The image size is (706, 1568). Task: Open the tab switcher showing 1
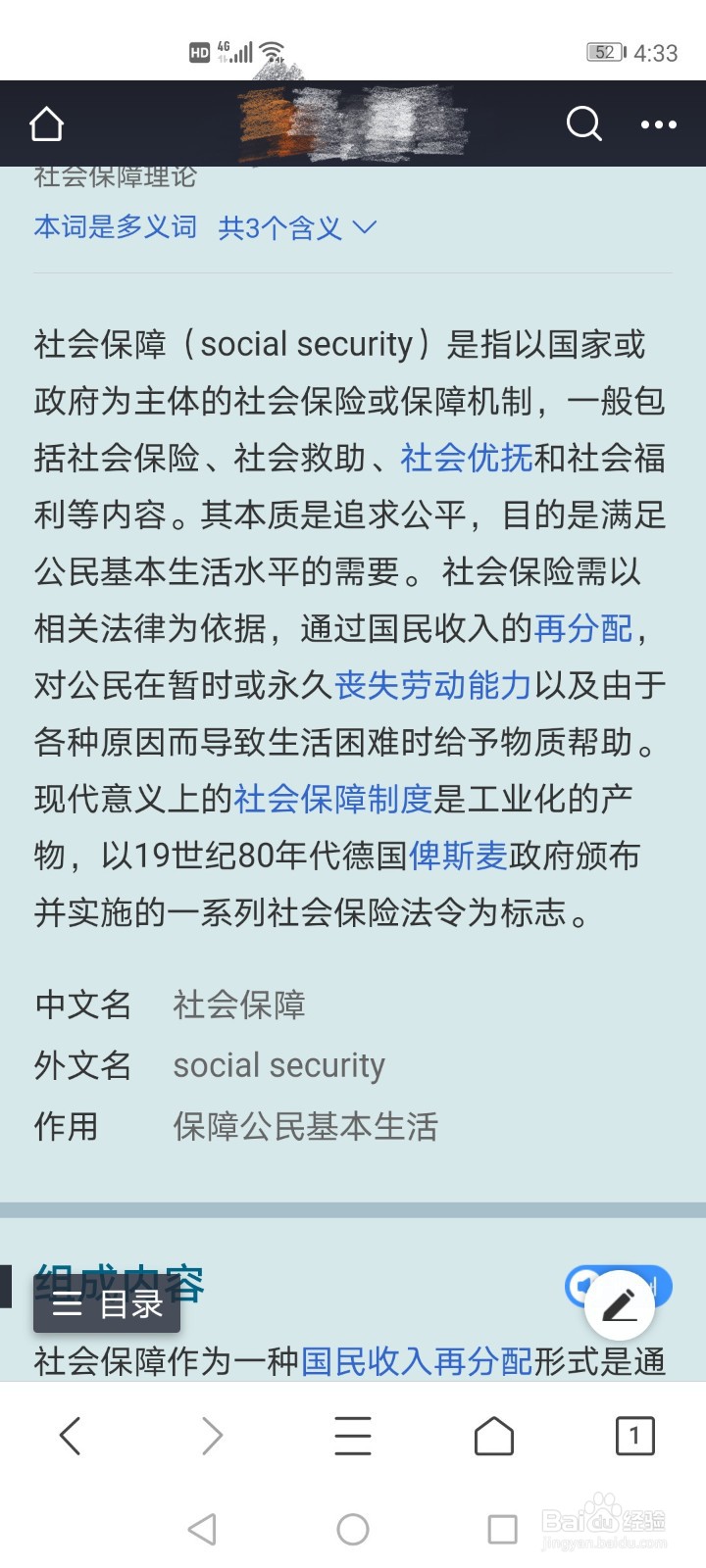pos(634,1435)
